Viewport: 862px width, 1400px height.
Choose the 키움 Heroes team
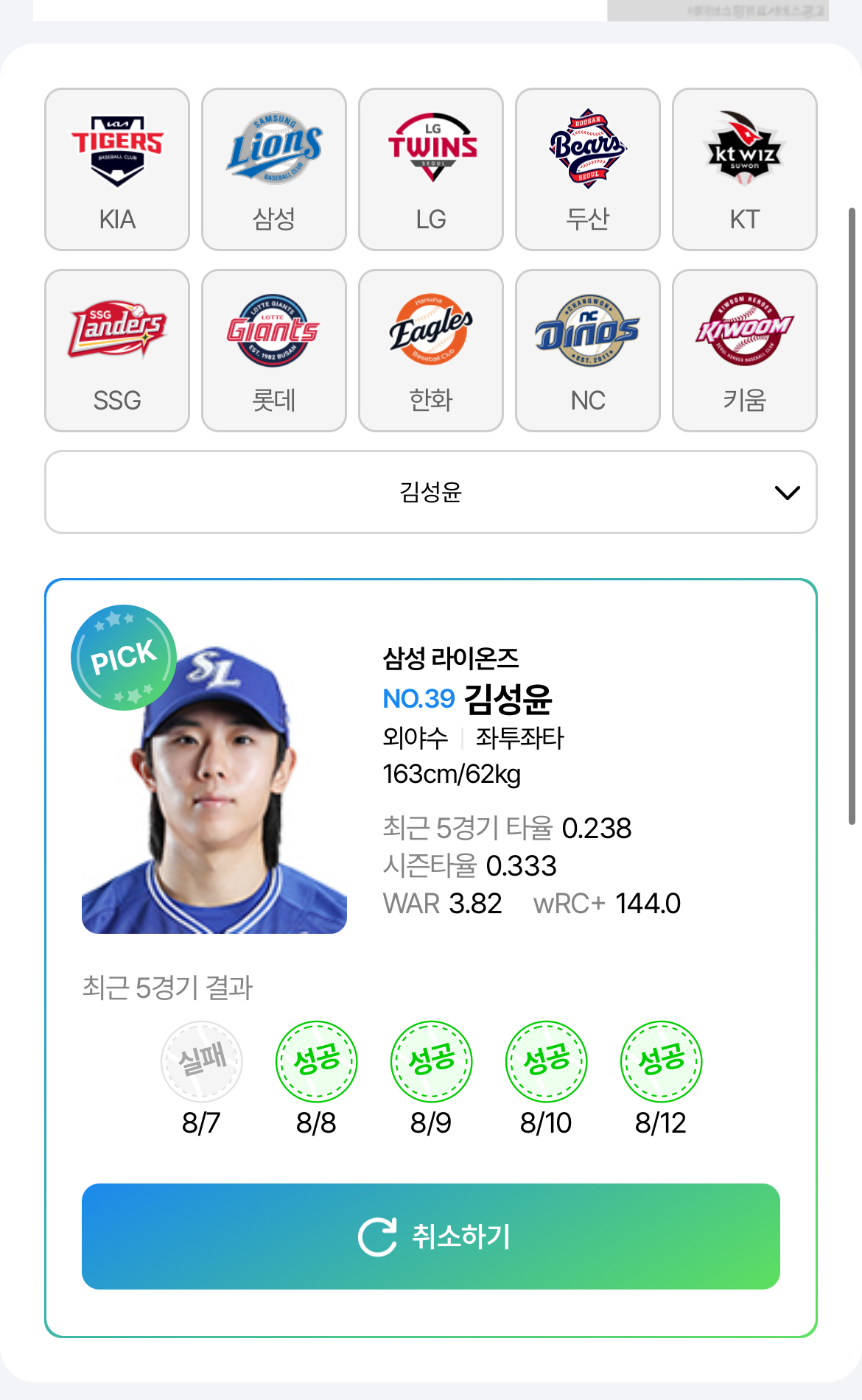[745, 351]
